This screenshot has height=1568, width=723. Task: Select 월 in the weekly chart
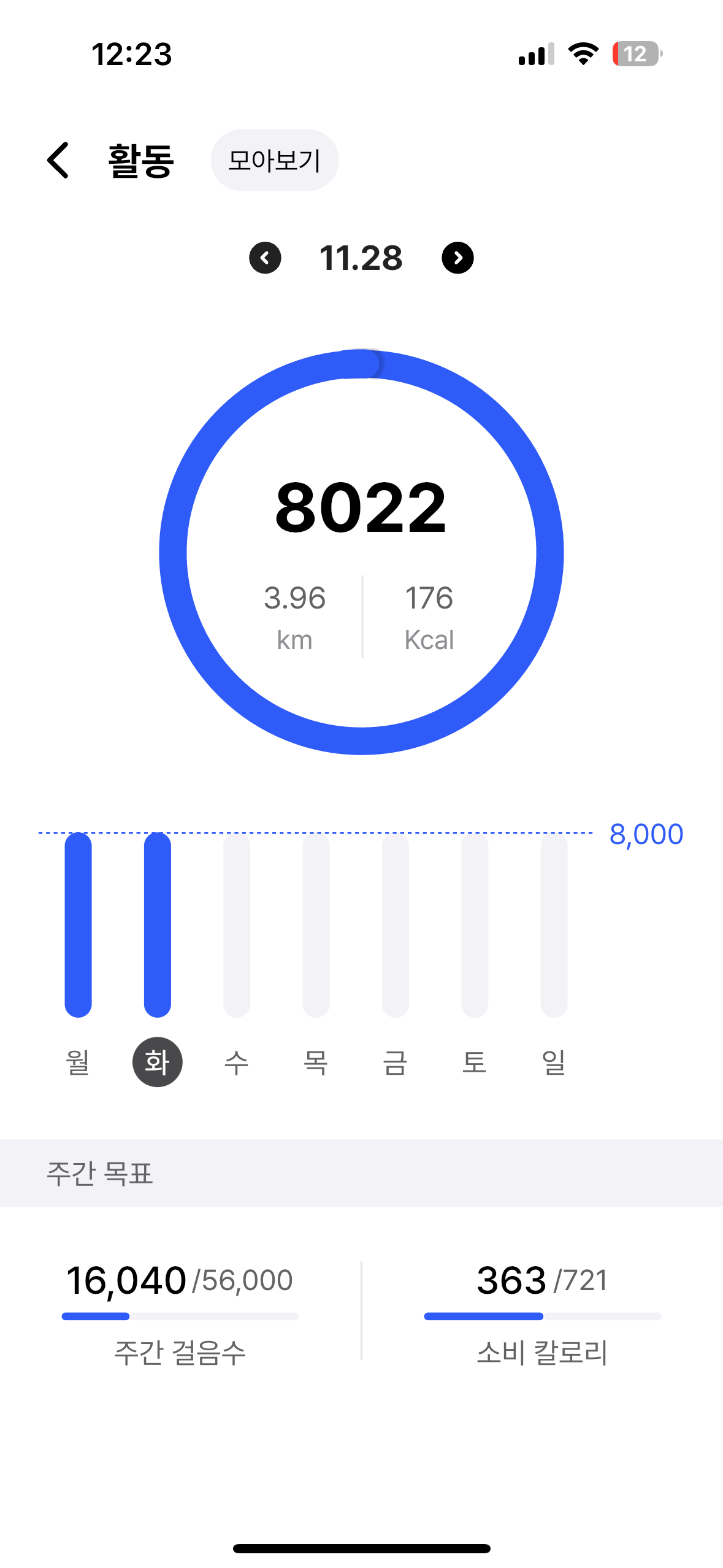coord(78,1062)
